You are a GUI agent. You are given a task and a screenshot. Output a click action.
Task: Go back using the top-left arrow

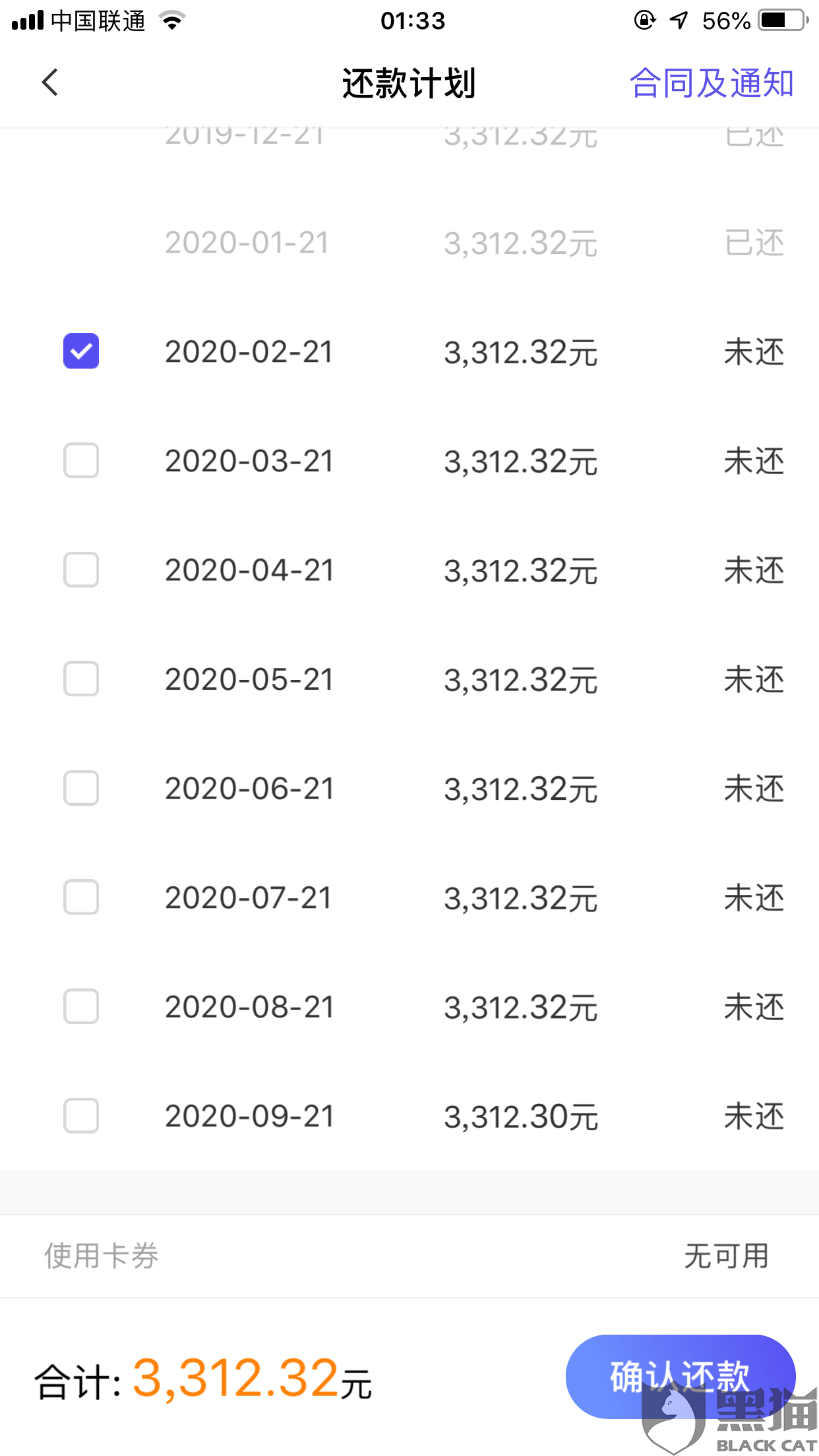point(50,83)
